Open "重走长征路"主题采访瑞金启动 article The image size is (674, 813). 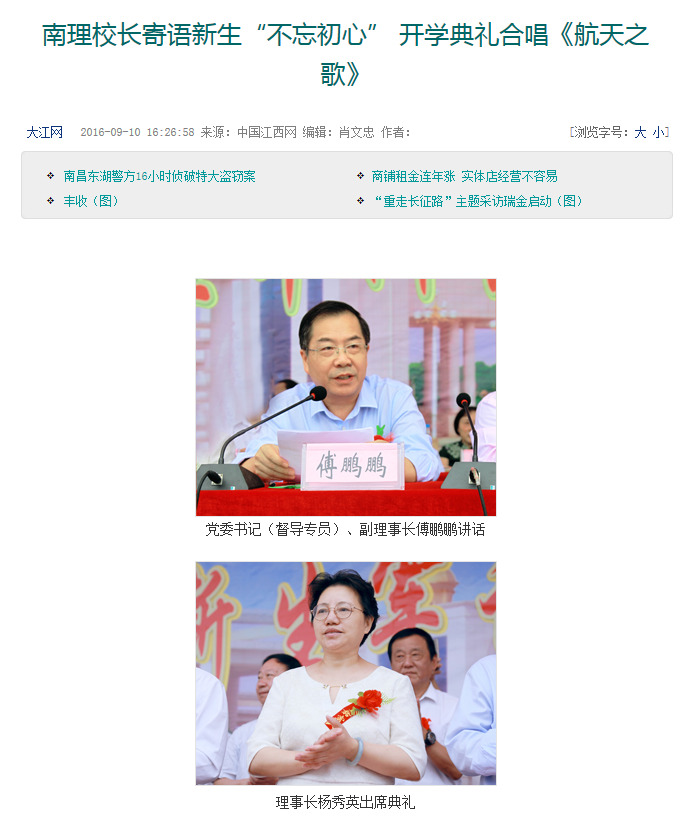tap(478, 201)
